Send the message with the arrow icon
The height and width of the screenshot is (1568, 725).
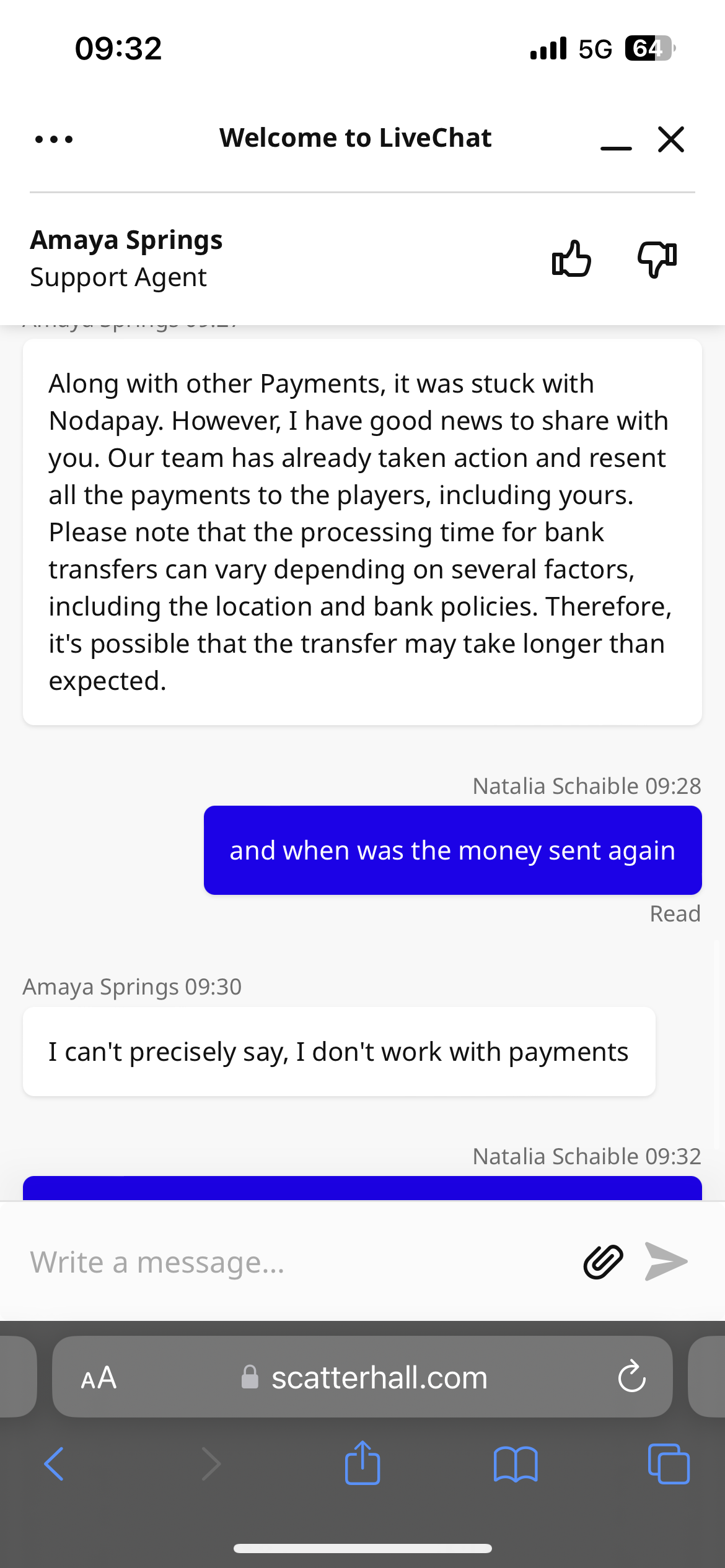[x=666, y=1262]
